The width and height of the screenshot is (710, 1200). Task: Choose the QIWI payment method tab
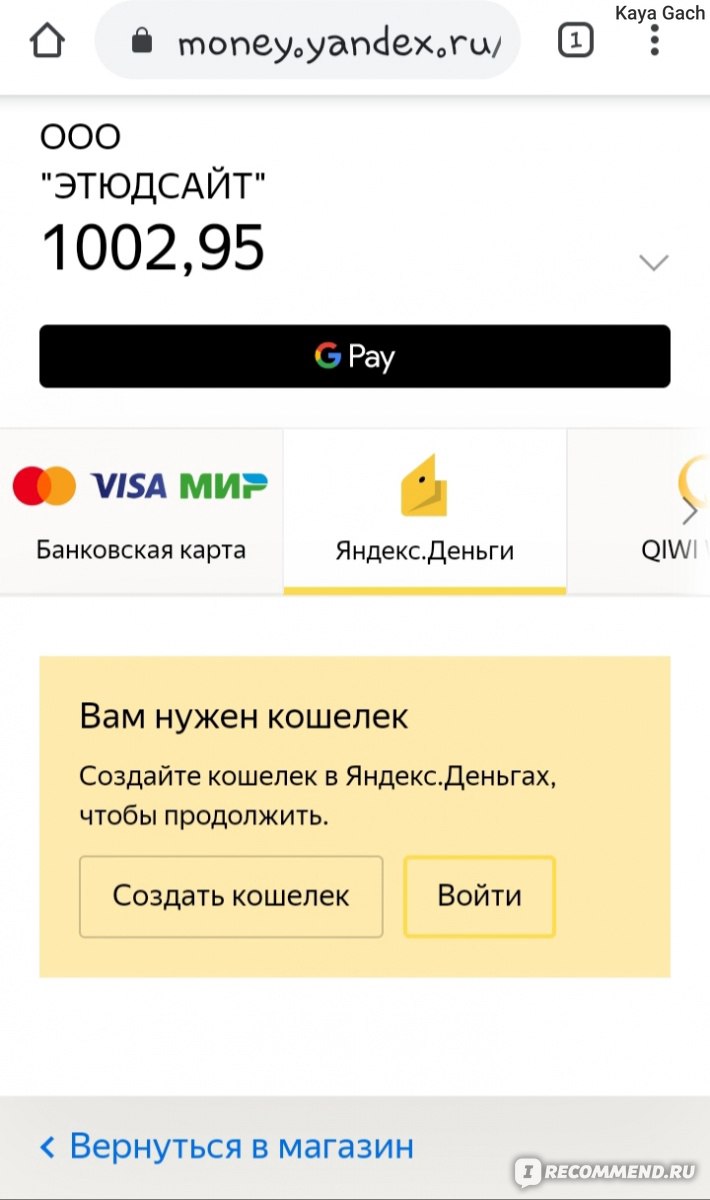pos(639,511)
